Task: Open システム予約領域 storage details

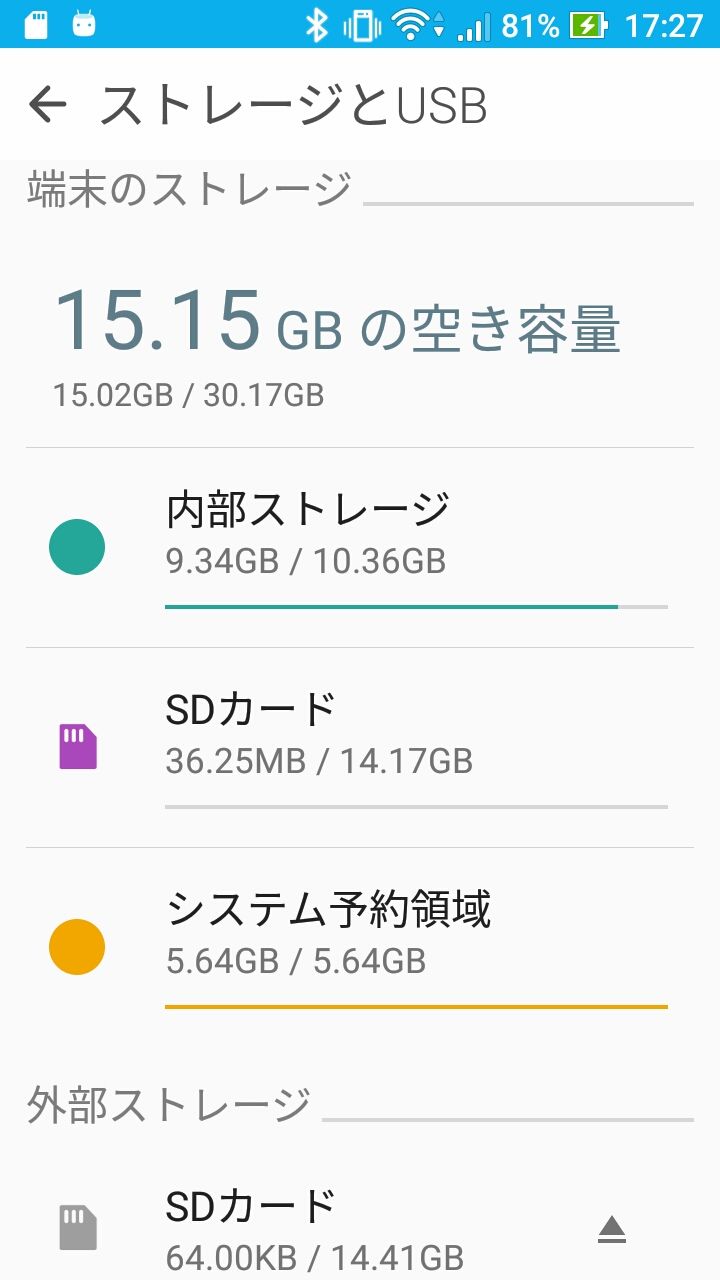Action: (360, 948)
